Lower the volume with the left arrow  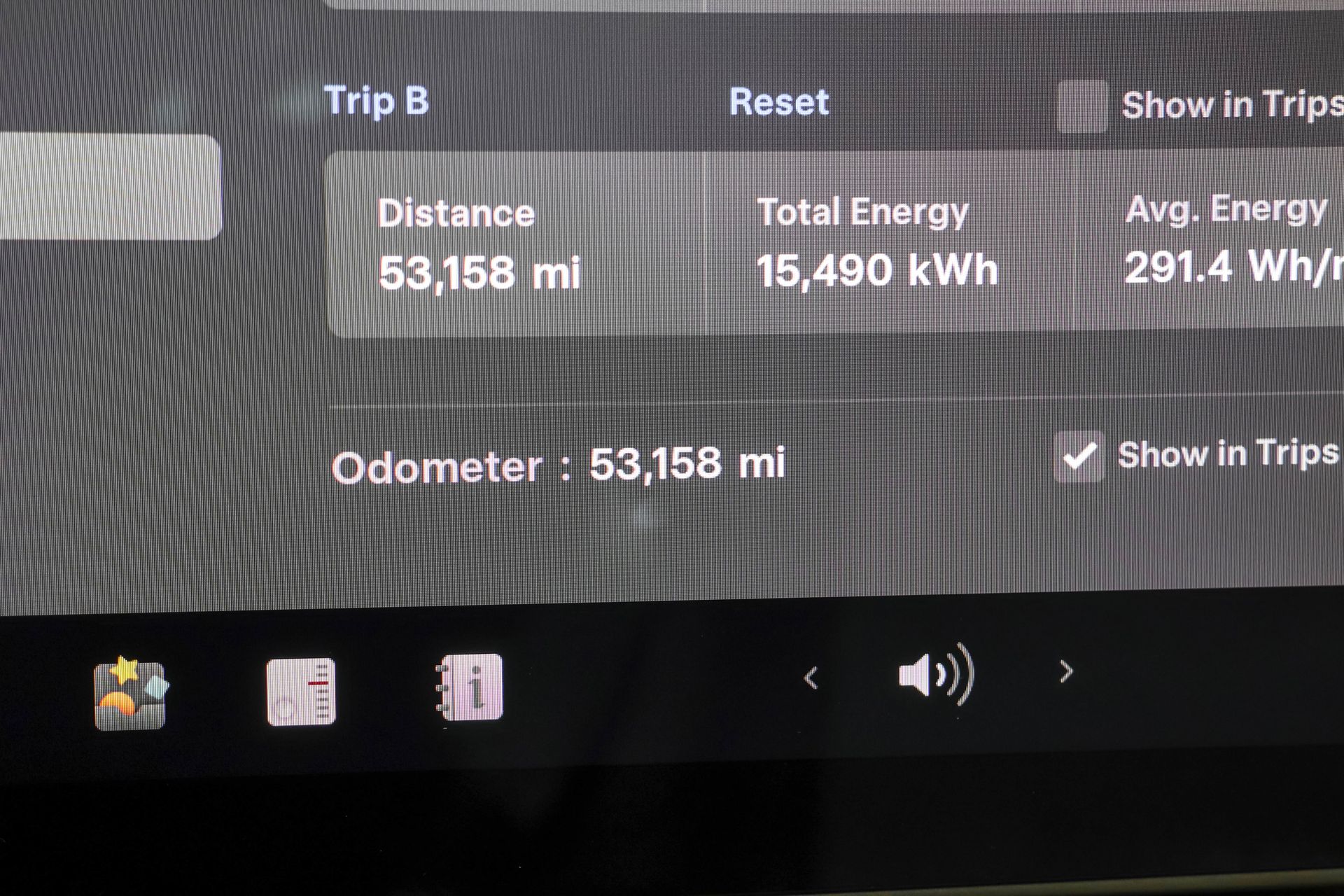[811, 678]
